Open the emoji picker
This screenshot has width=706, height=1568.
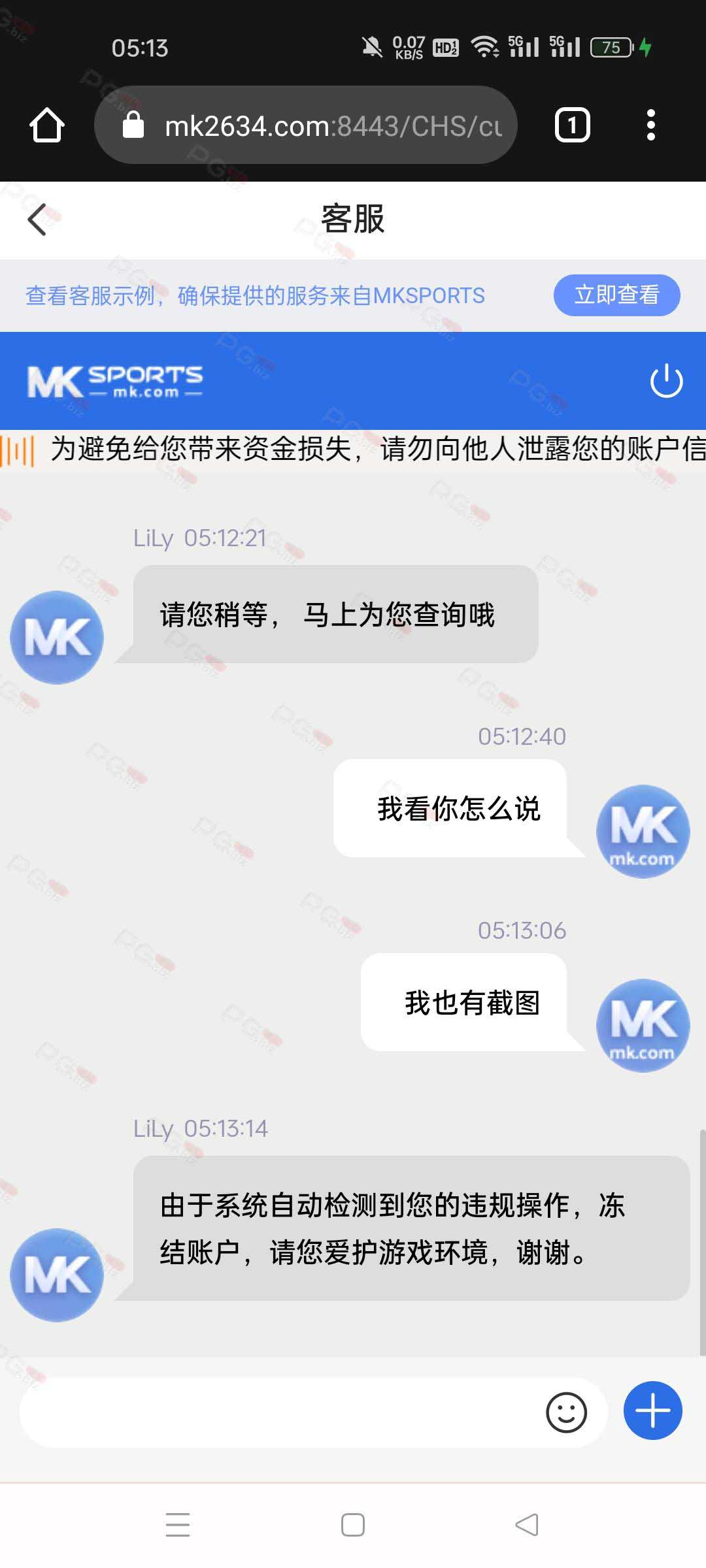click(566, 1413)
